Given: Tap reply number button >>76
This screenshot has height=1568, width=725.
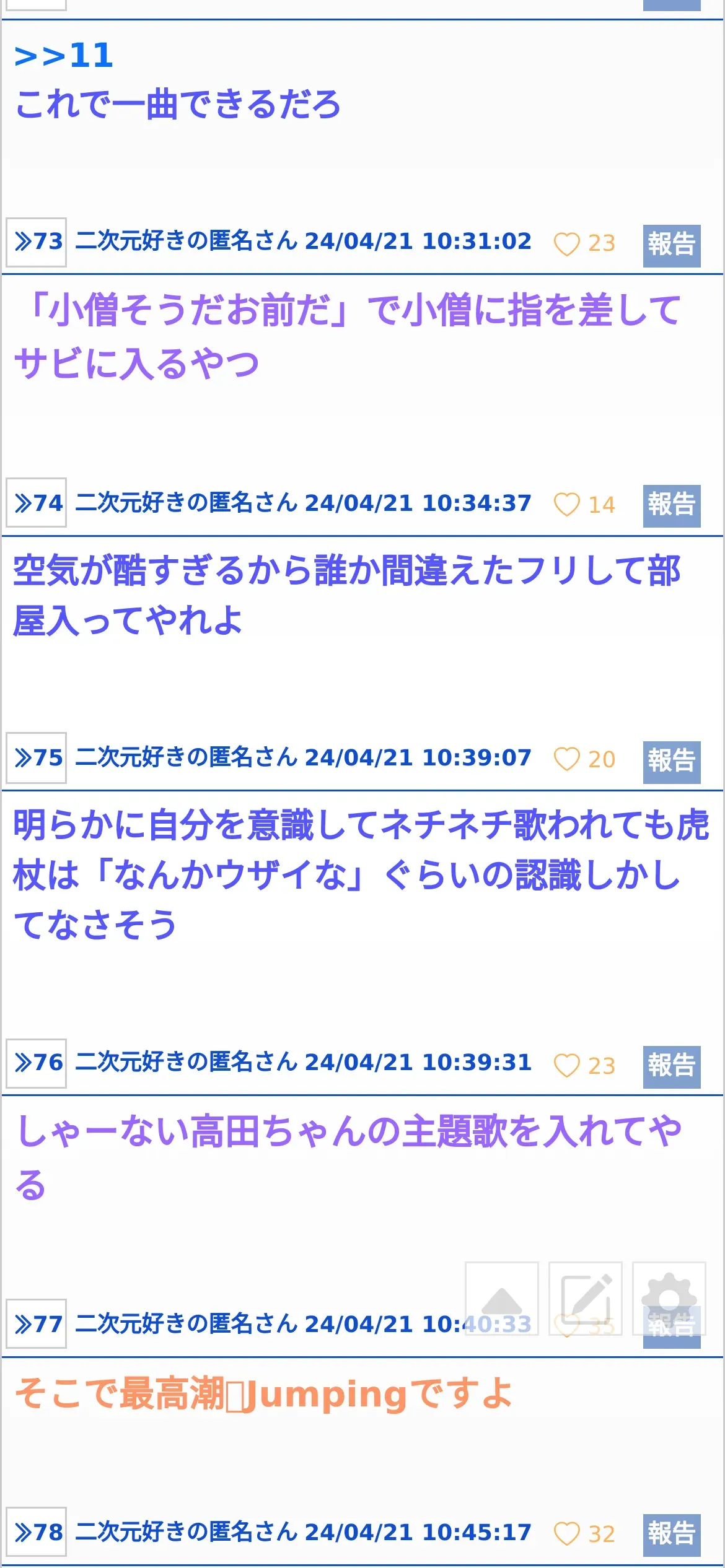Looking at the screenshot, I should pos(37,1063).
